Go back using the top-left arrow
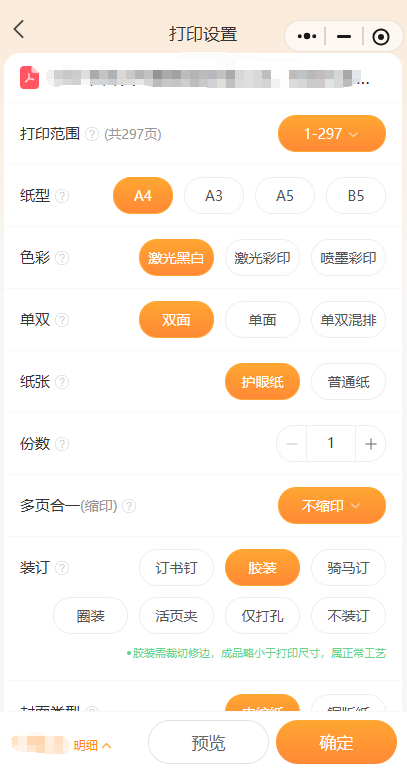This screenshot has height=770, width=407. coord(19,29)
